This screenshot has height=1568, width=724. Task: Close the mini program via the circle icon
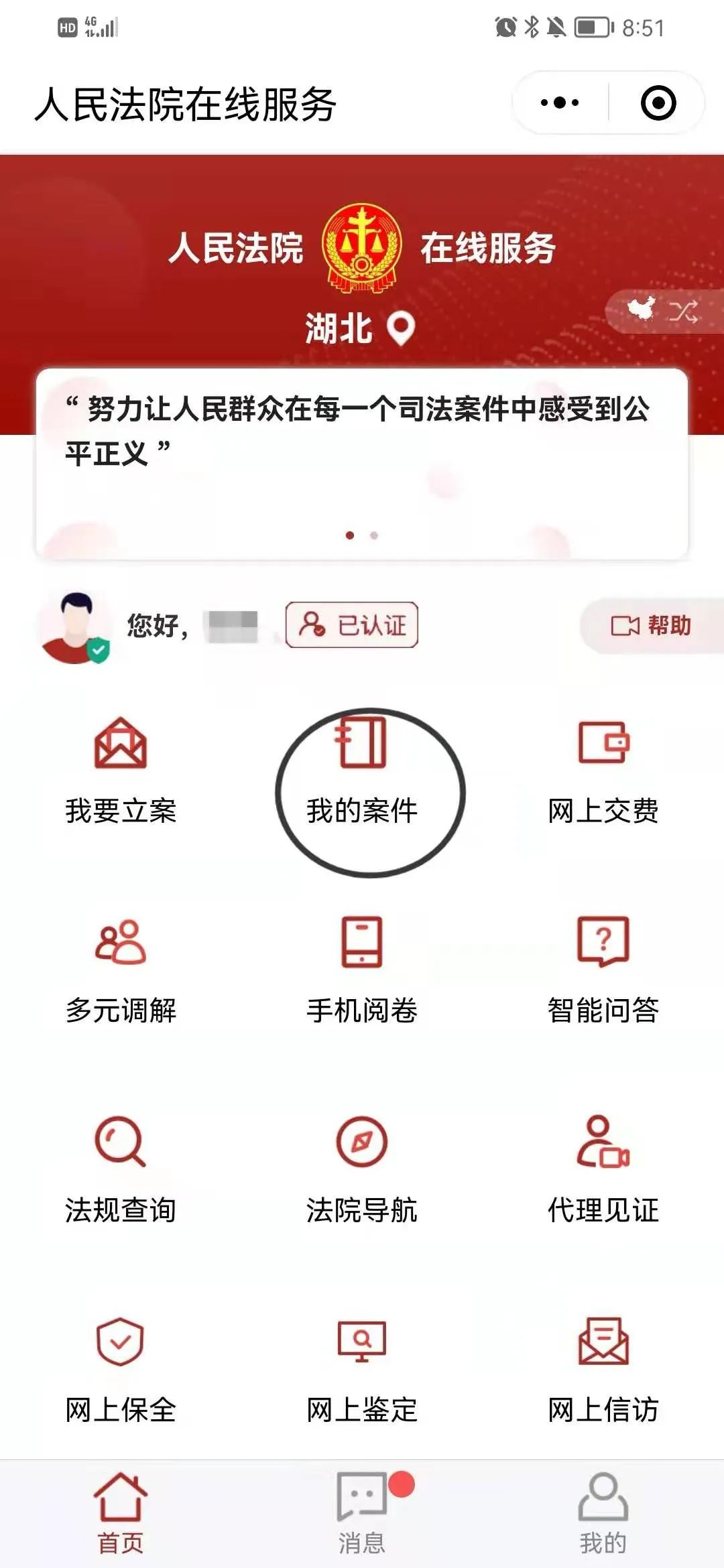click(x=658, y=103)
